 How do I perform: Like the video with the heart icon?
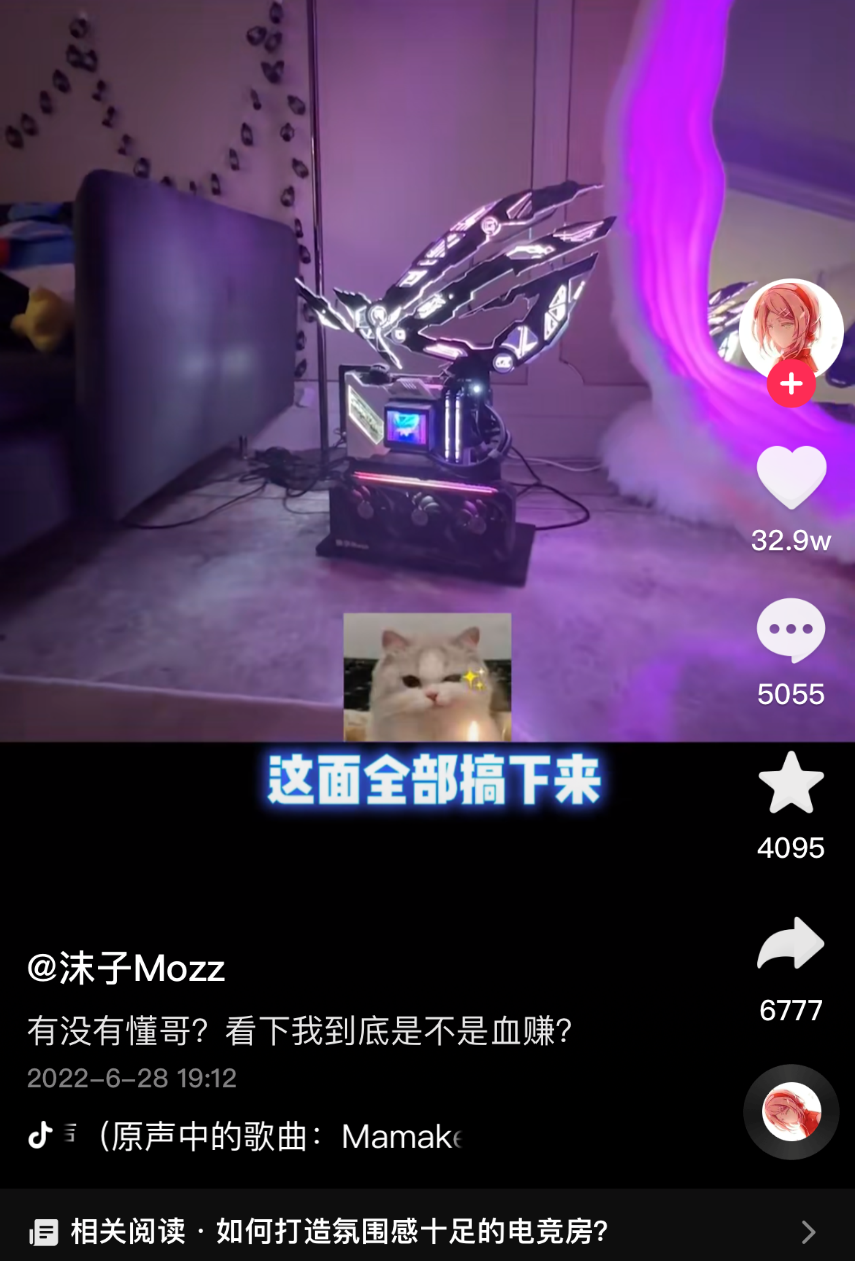pyautogui.click(x=791, y=480)
